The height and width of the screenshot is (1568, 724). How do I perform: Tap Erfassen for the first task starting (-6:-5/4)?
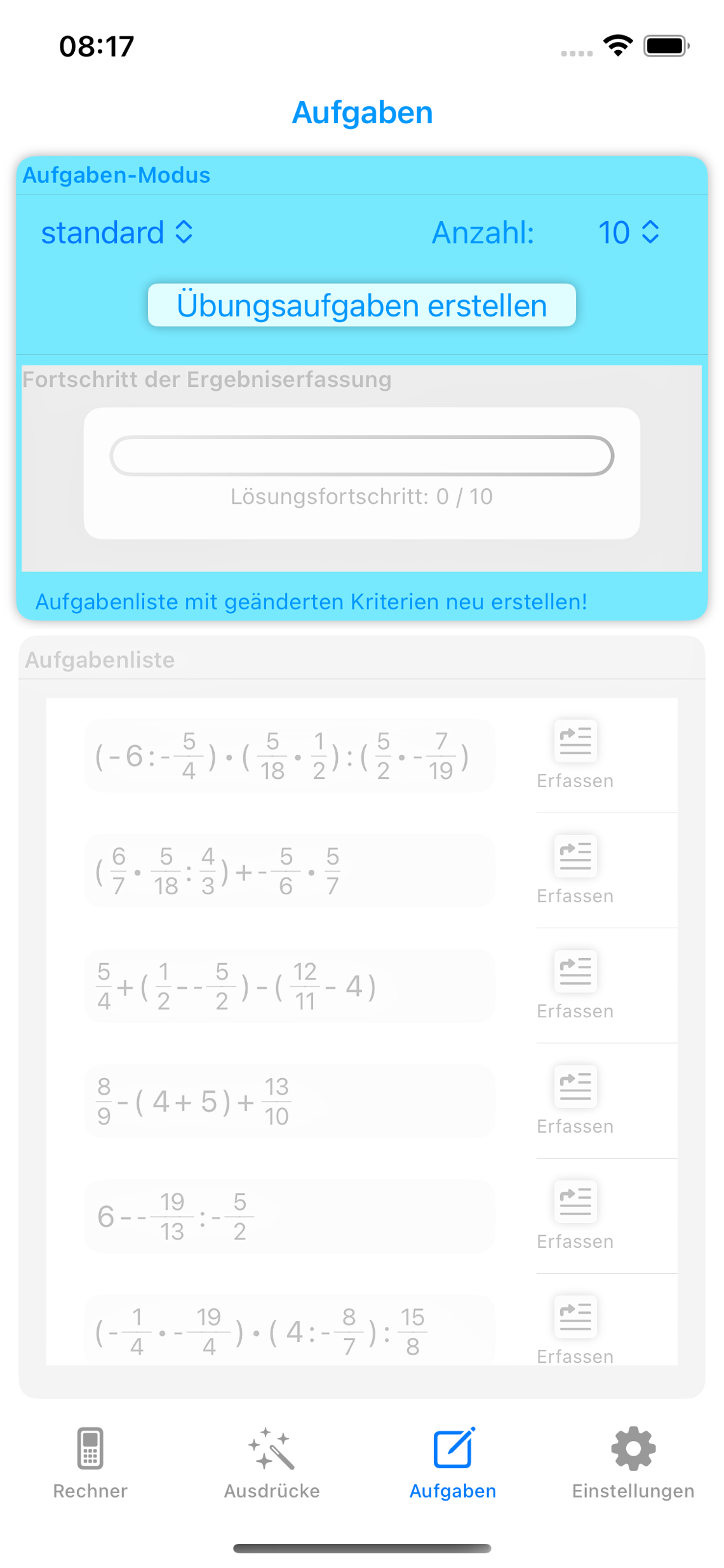[575, 754]
